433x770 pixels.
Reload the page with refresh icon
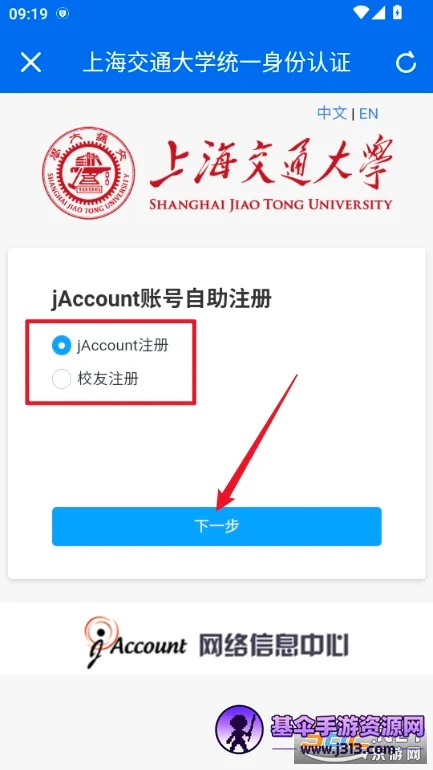pyautogui.click(x=406, y=63)
